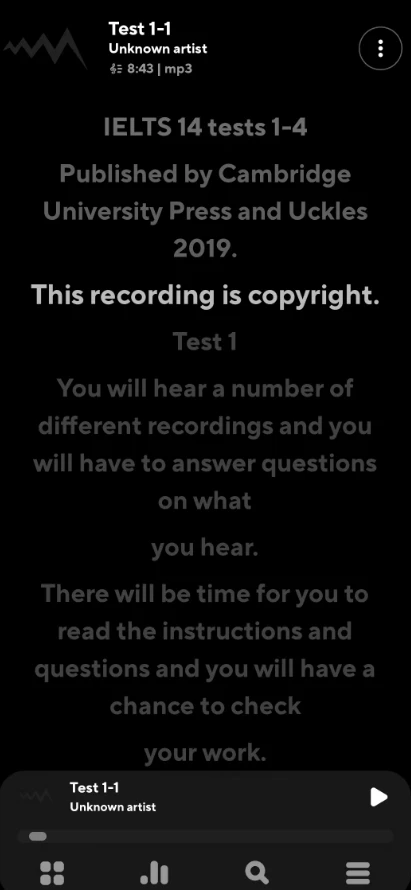The image size is (411, 890).
Task: Switch to the equalizer bars tab
Action: point(154,872)
